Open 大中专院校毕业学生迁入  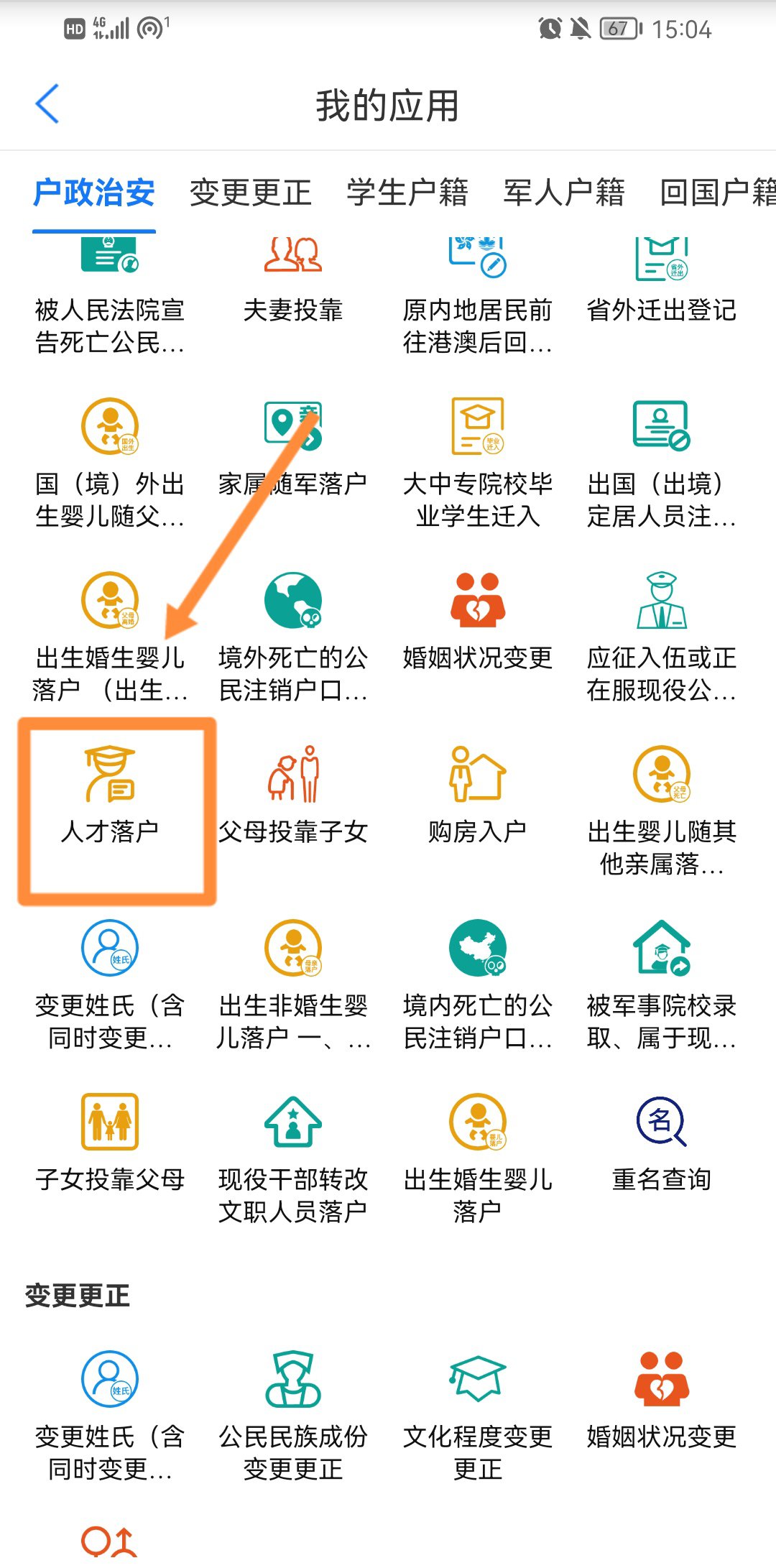(477, 460)
